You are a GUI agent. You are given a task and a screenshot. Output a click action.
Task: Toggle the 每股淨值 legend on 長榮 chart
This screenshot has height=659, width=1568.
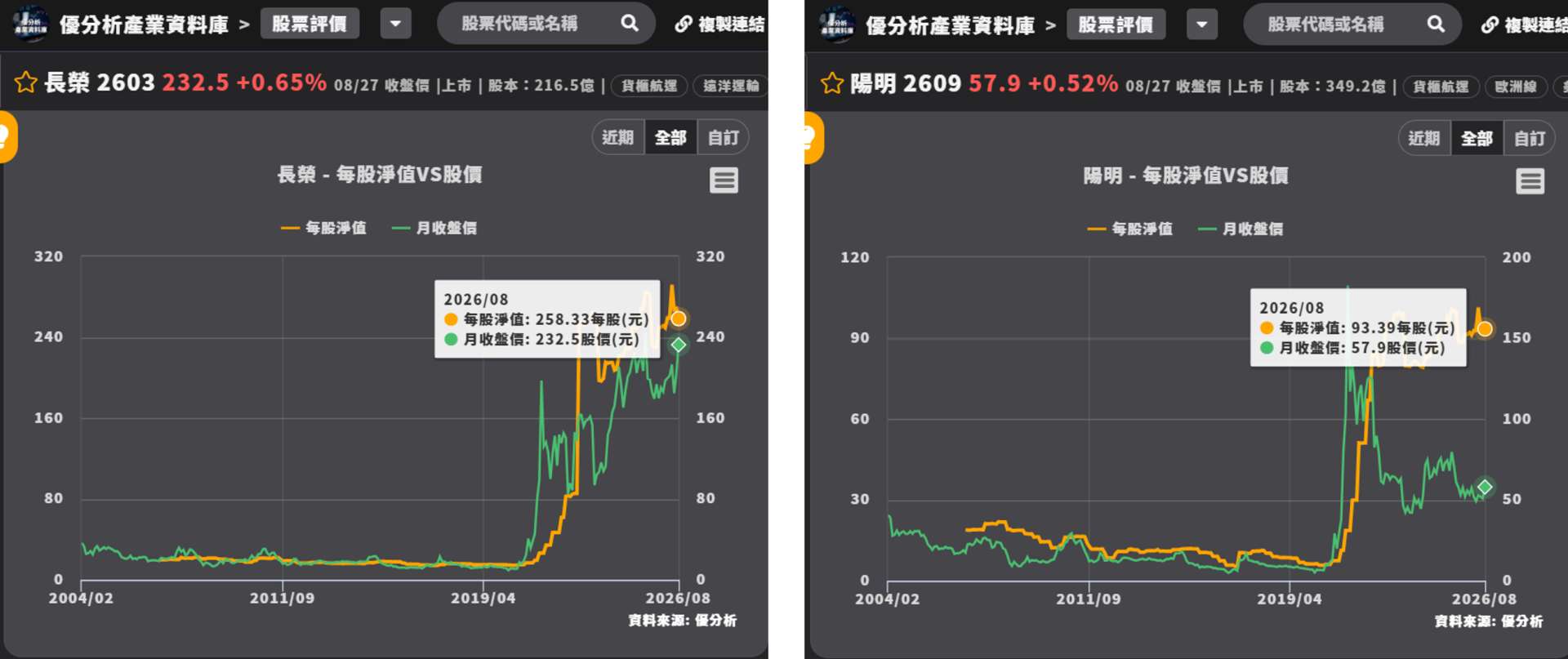click(323, 228)
